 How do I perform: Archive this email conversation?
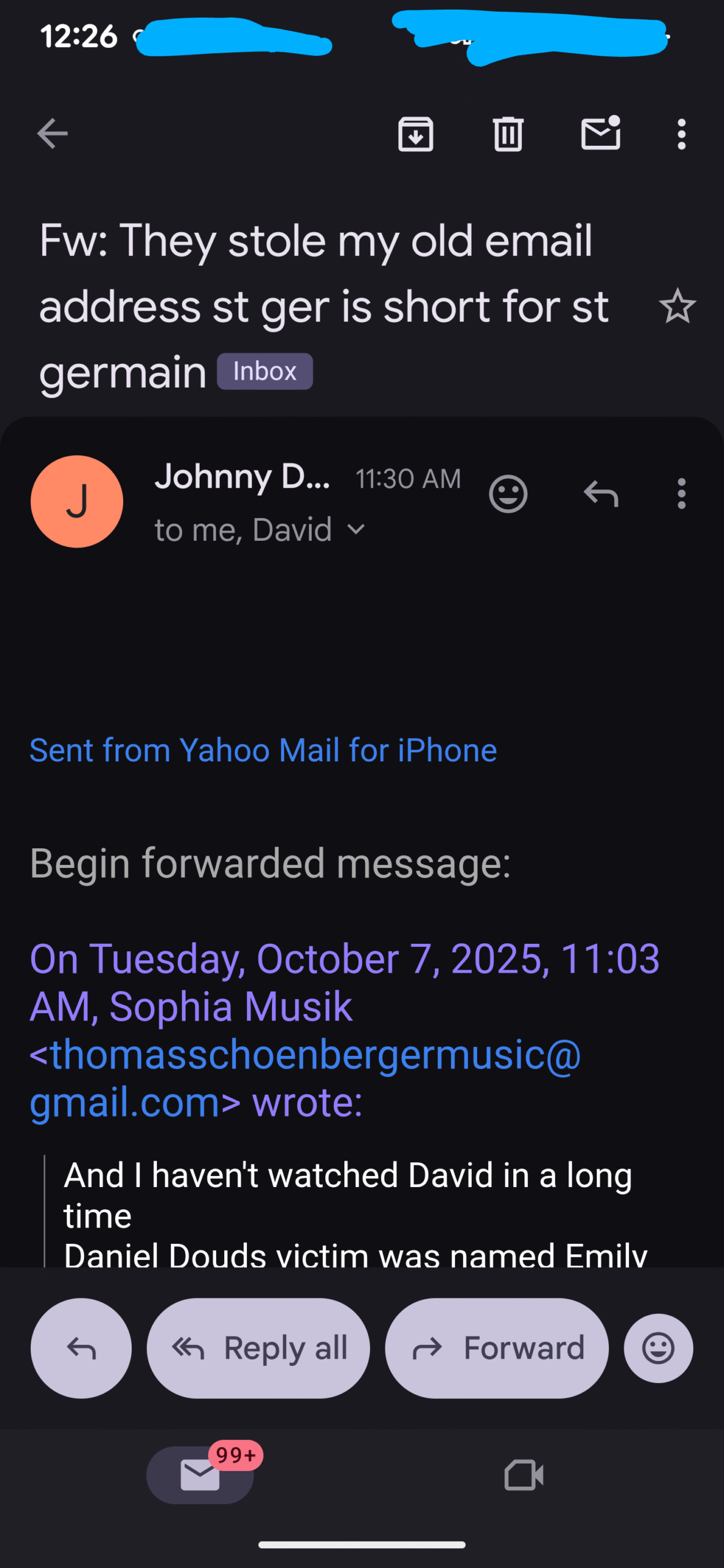click(x=416, y=134)
